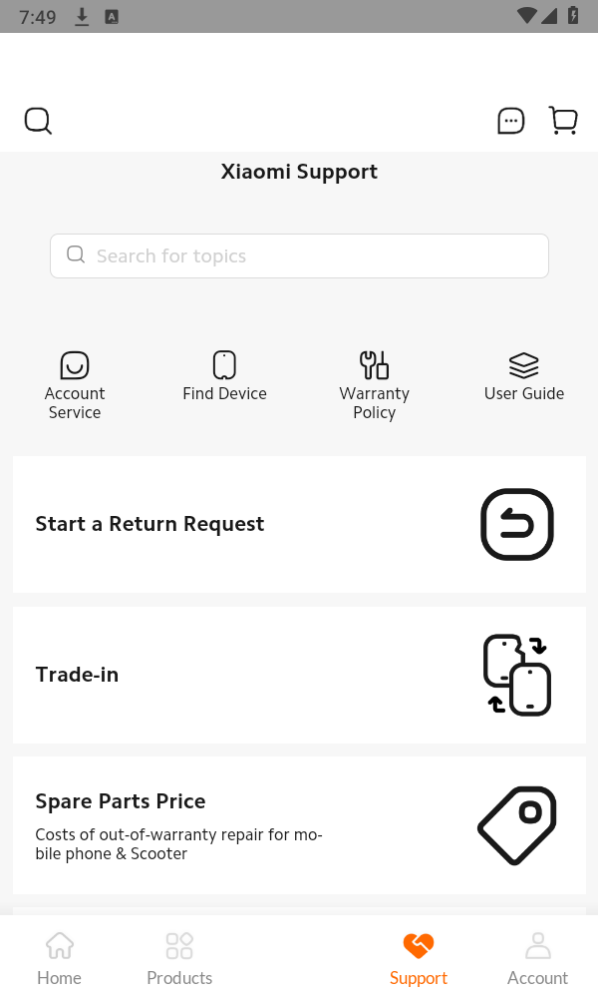Open the Trade-in card
The height and width of the screenshot is (998, 598).
pos(299,675)
